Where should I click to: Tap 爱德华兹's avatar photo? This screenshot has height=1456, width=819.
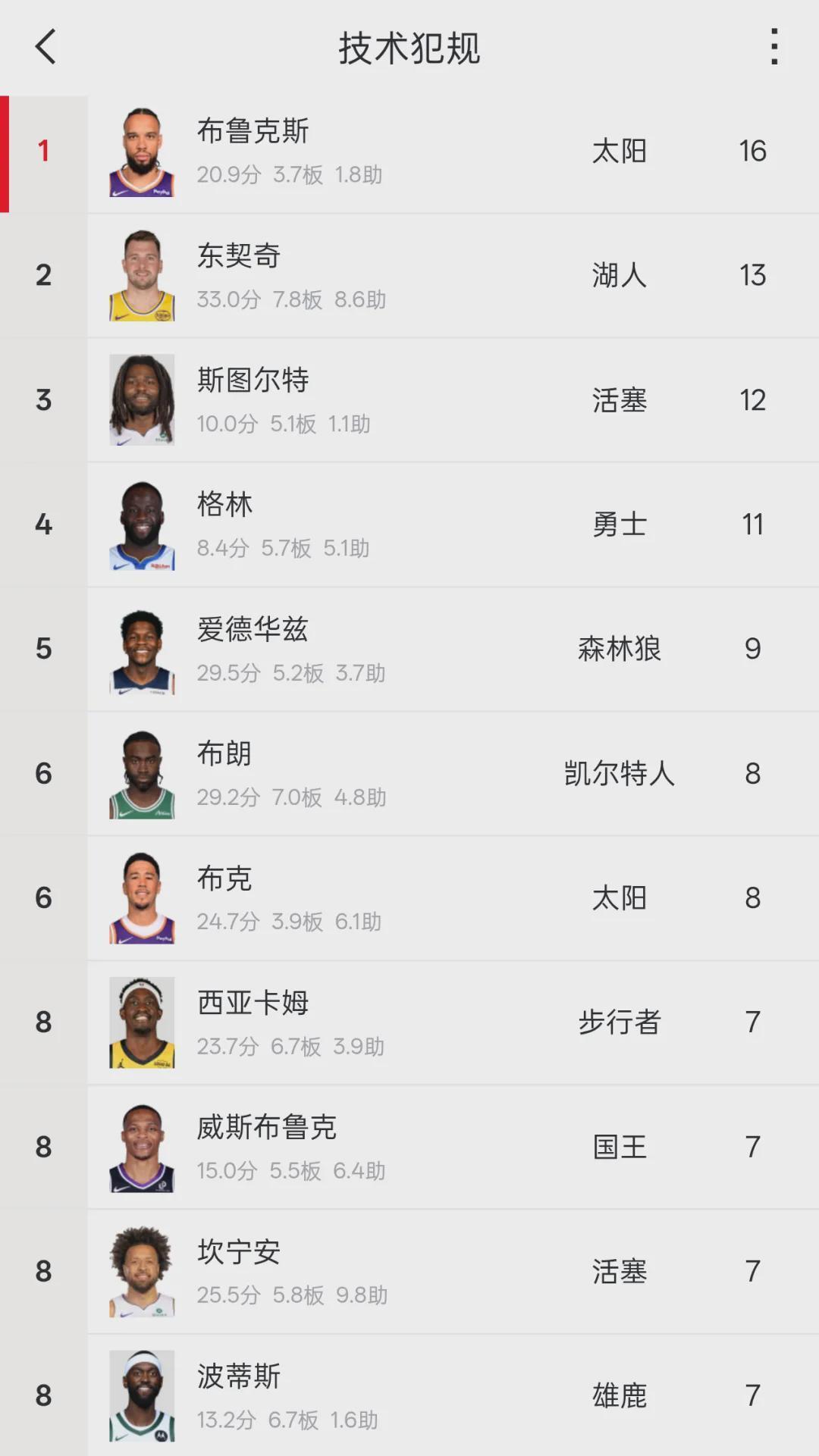click(143, 649)
